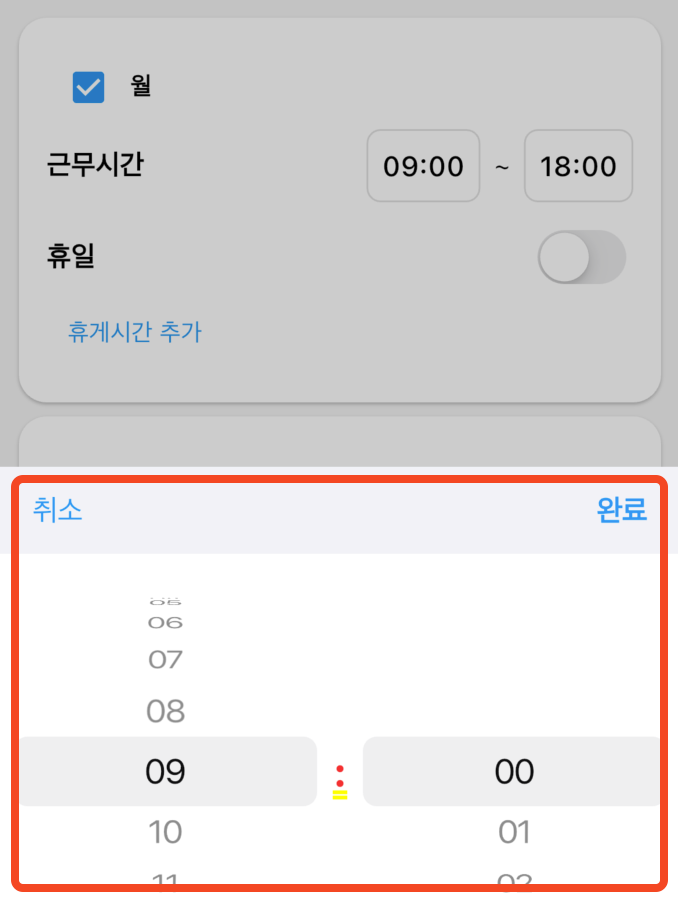
Task: Select minute 01 in the picker
Action: pyautogui.click(x=514, y=831)
